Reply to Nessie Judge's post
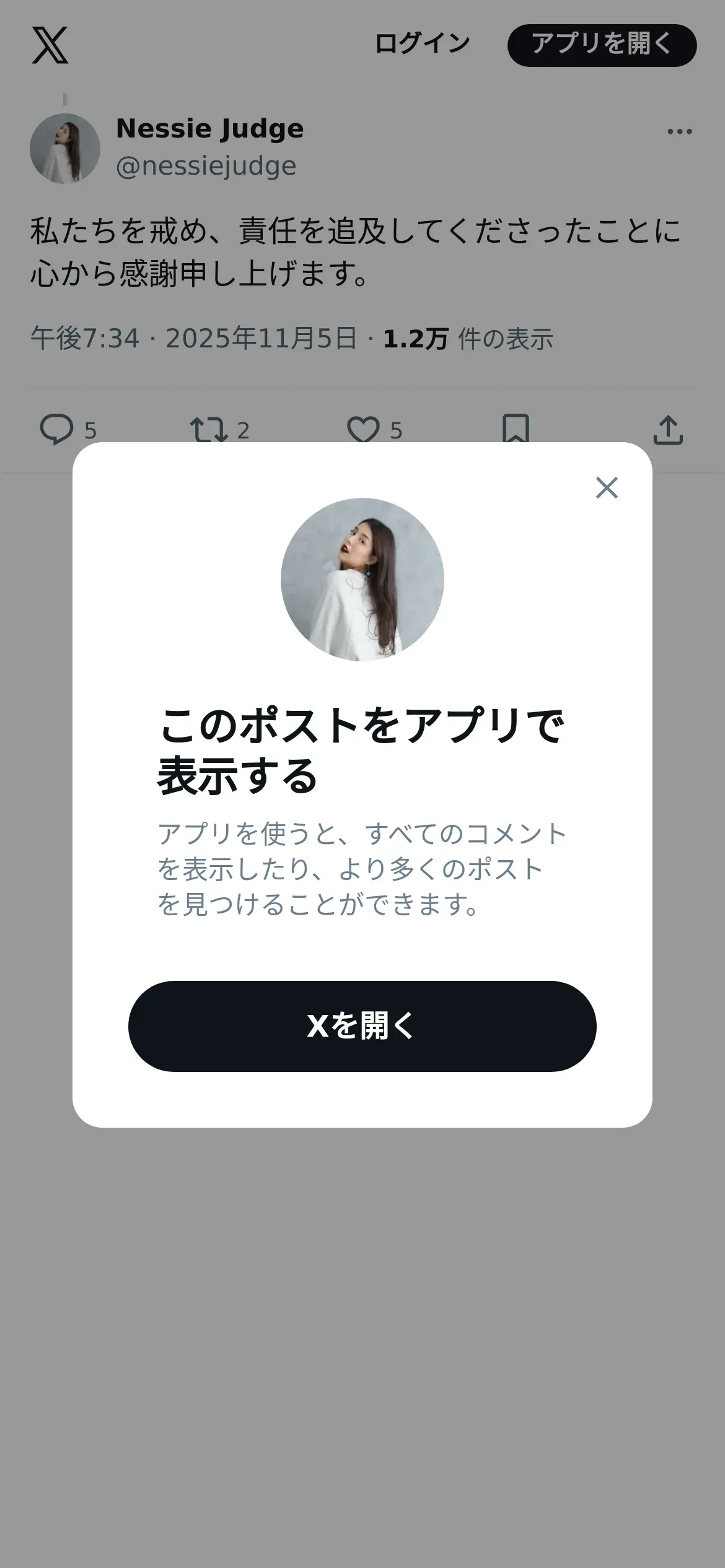The height and width of the screenshot is (1568, 725). pos(56,429)
